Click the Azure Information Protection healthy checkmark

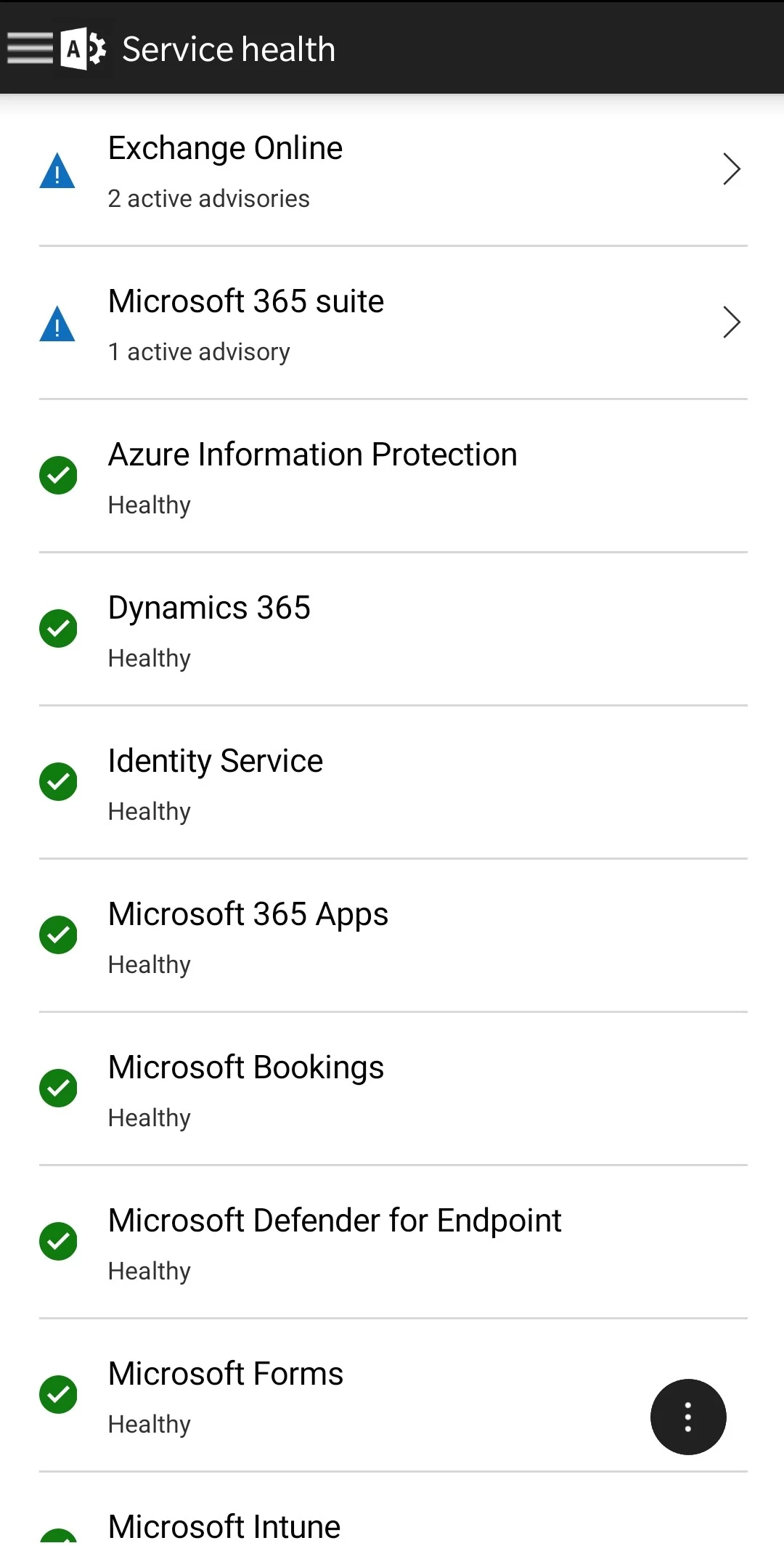pyautogui.click(x=58, y=475)
